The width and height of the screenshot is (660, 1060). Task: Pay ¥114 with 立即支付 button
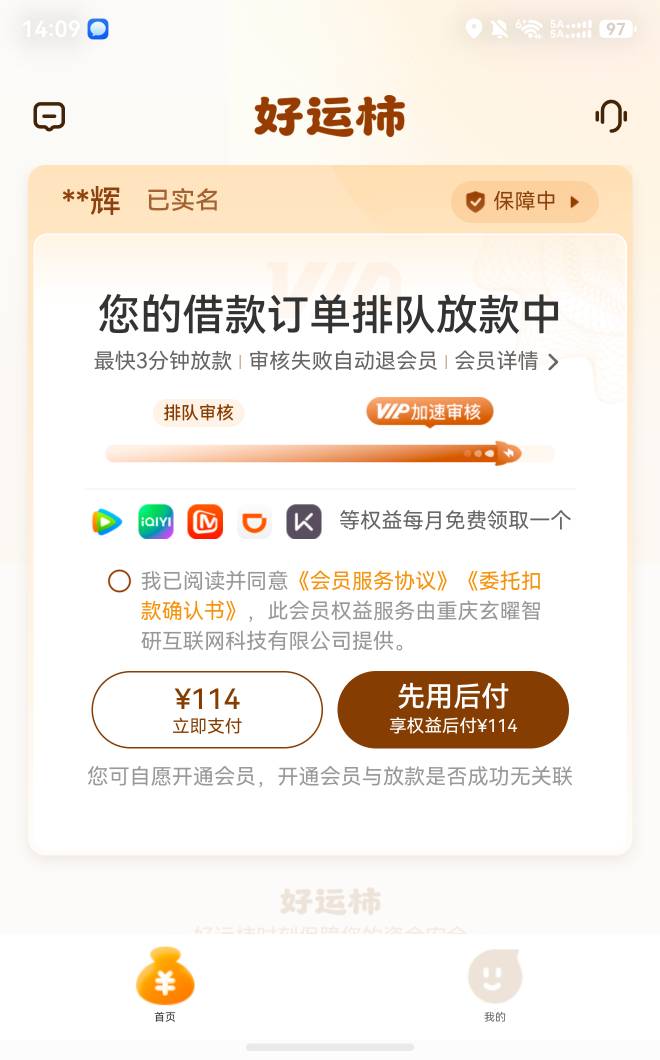(207, 709)
